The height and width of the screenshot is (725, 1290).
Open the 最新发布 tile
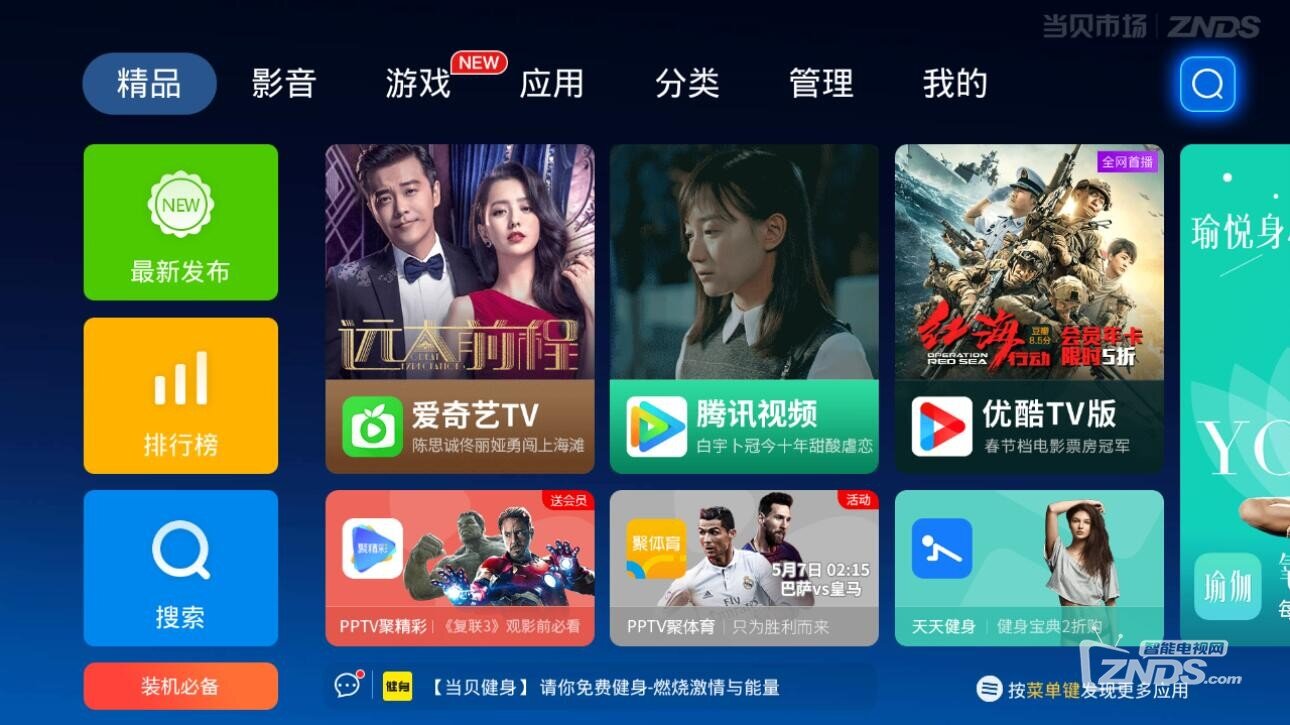pyautogui.click(x=180, y=222)
